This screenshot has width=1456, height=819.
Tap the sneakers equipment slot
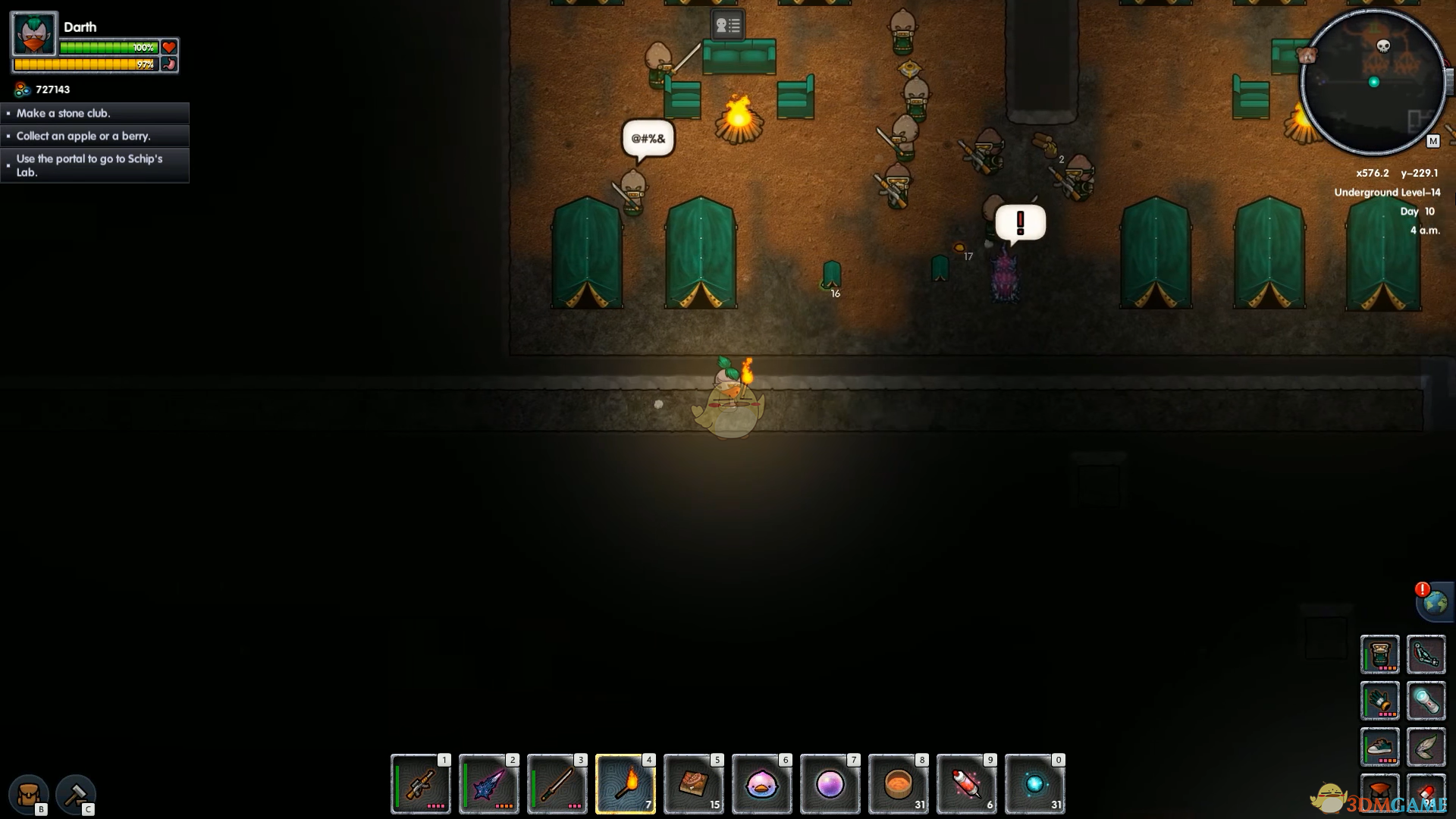point(1380,747)
